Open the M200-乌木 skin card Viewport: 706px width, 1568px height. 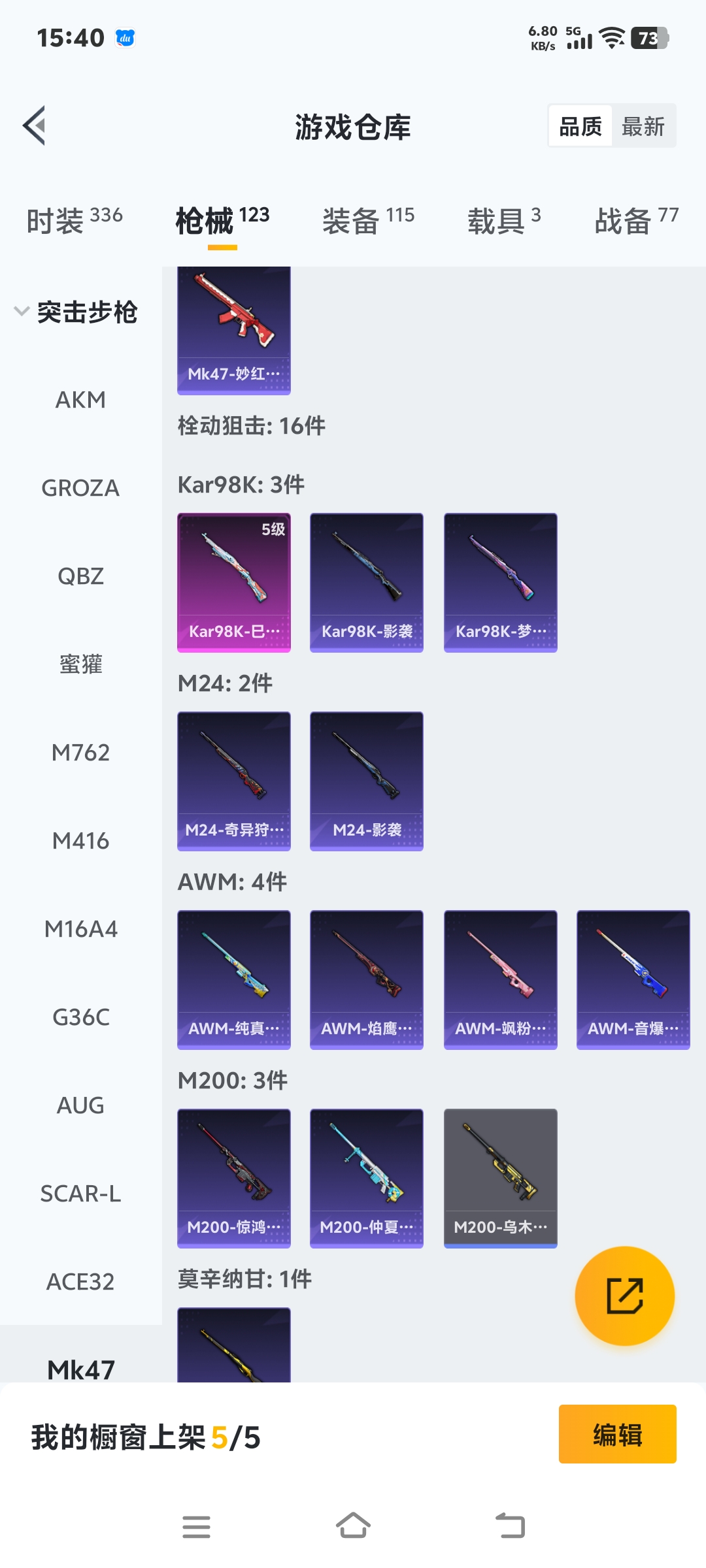click(x=500, y=1178)
